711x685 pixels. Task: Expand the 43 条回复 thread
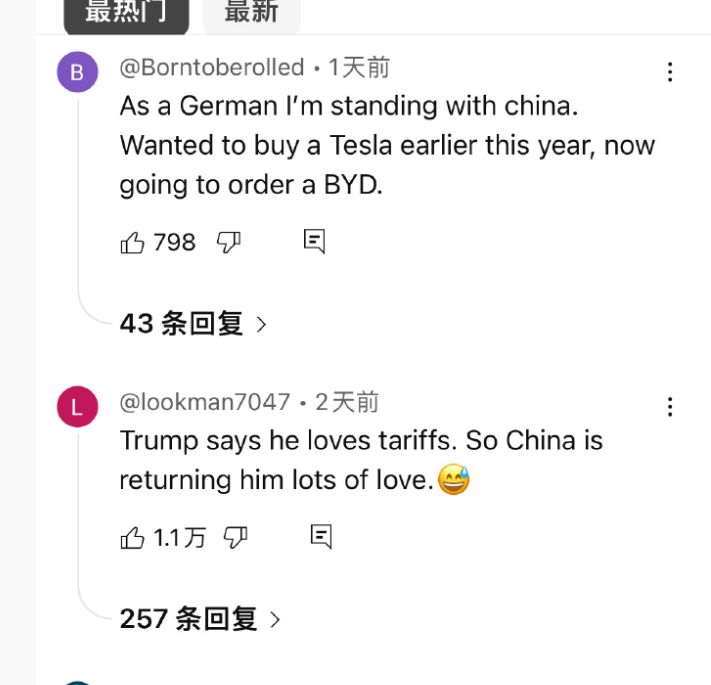(193, 324)
